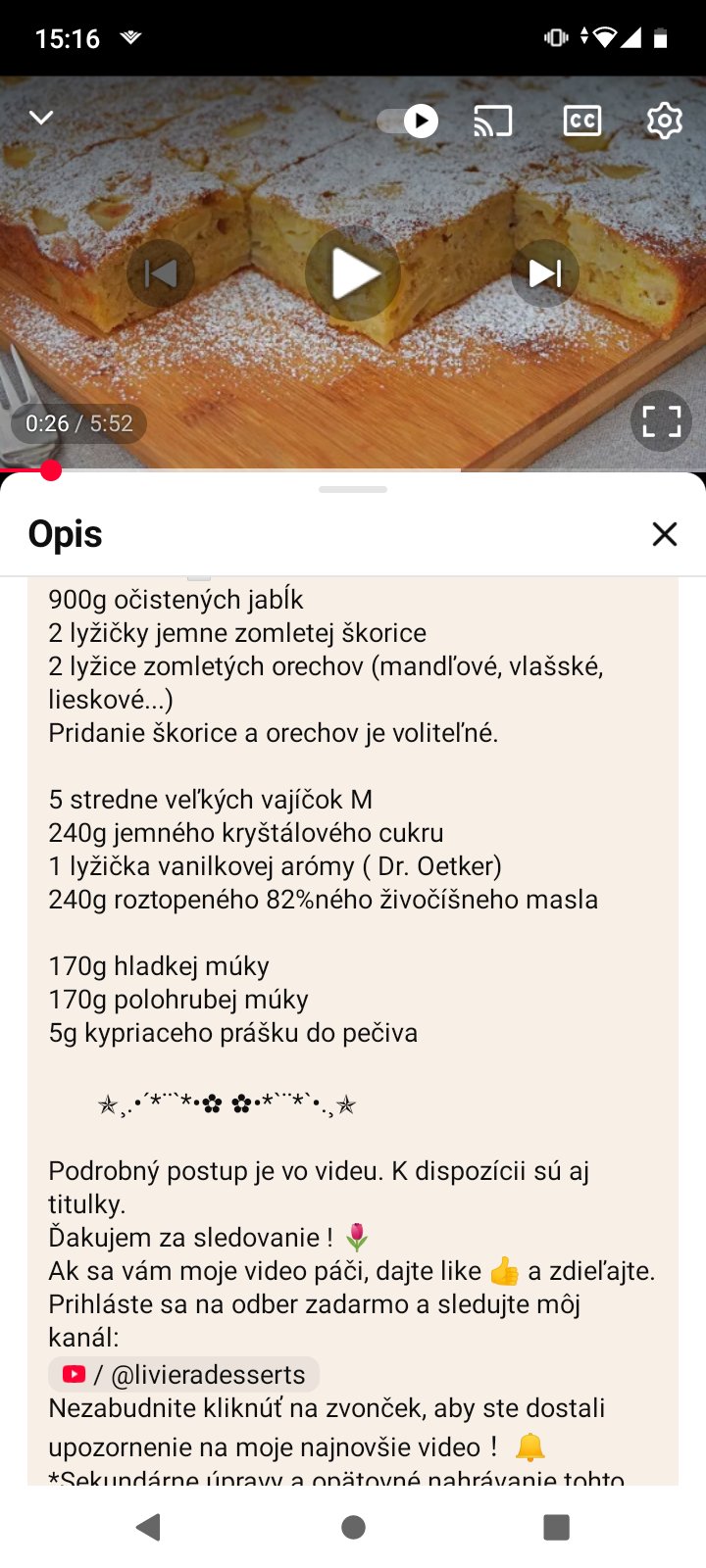The width and height of the screenshot is (706, 1568).
Task: Skip to the next video
Action: (x=545, y=273)
